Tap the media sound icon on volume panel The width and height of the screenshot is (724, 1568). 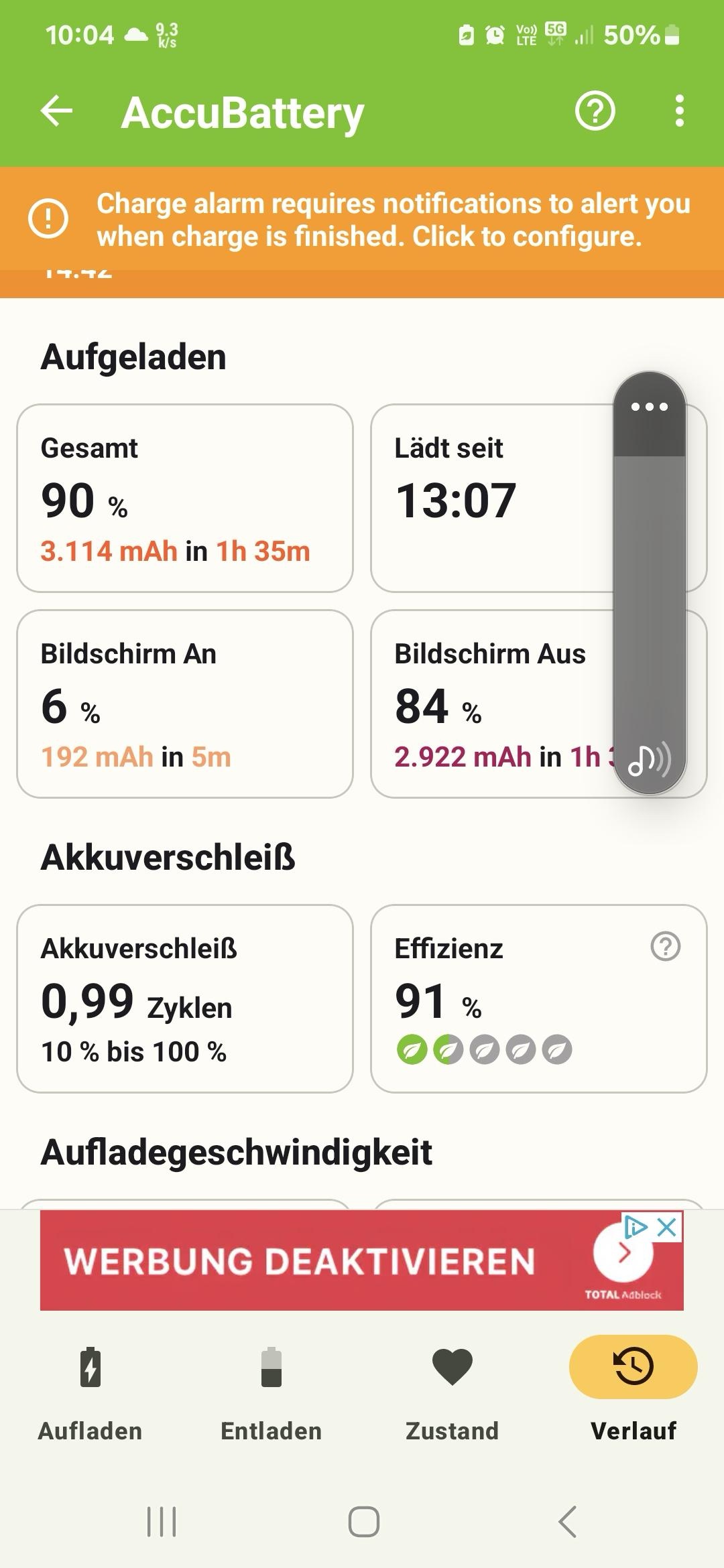pyautogui.click(x=649, y=760)
